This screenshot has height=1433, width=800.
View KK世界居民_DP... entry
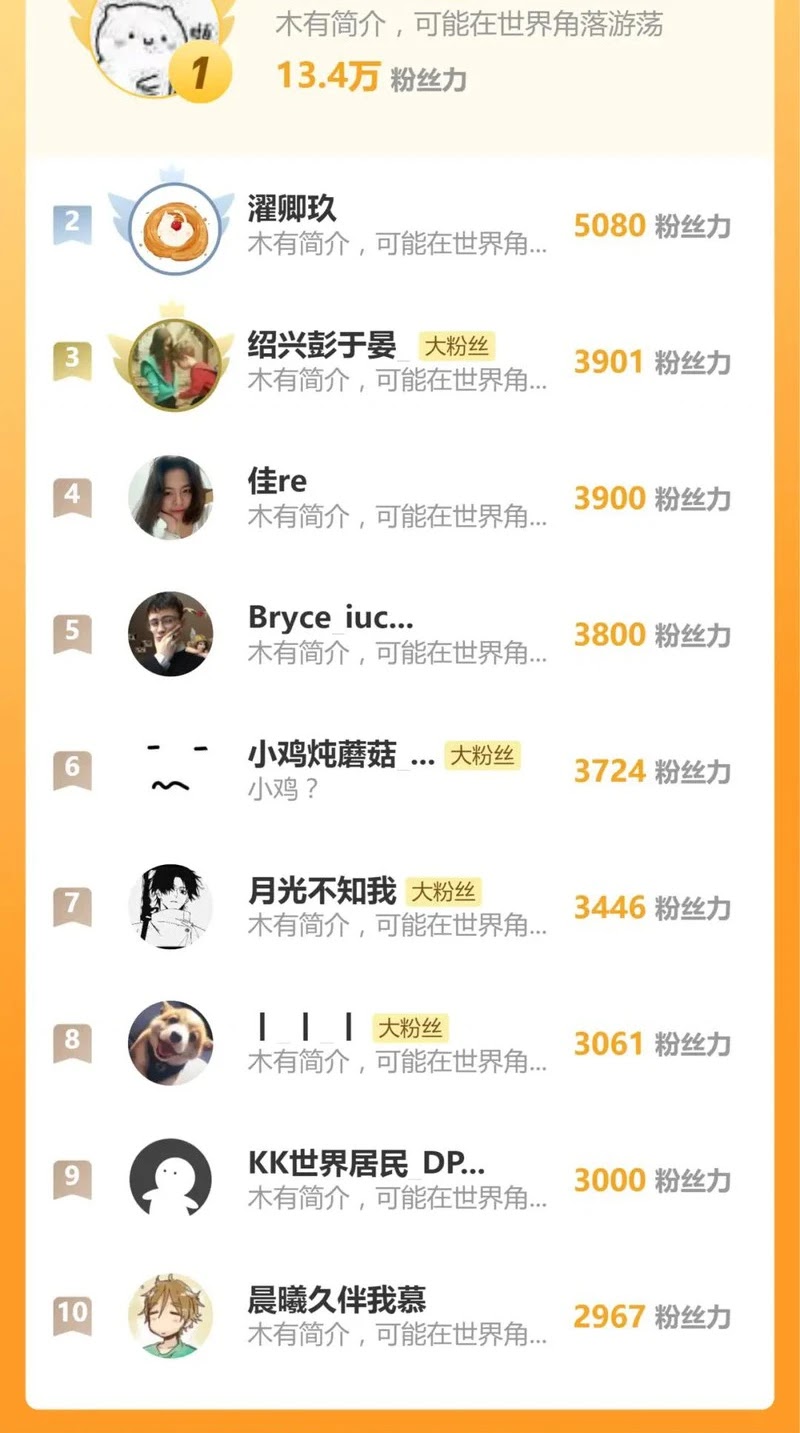[x=400, y=1179]
